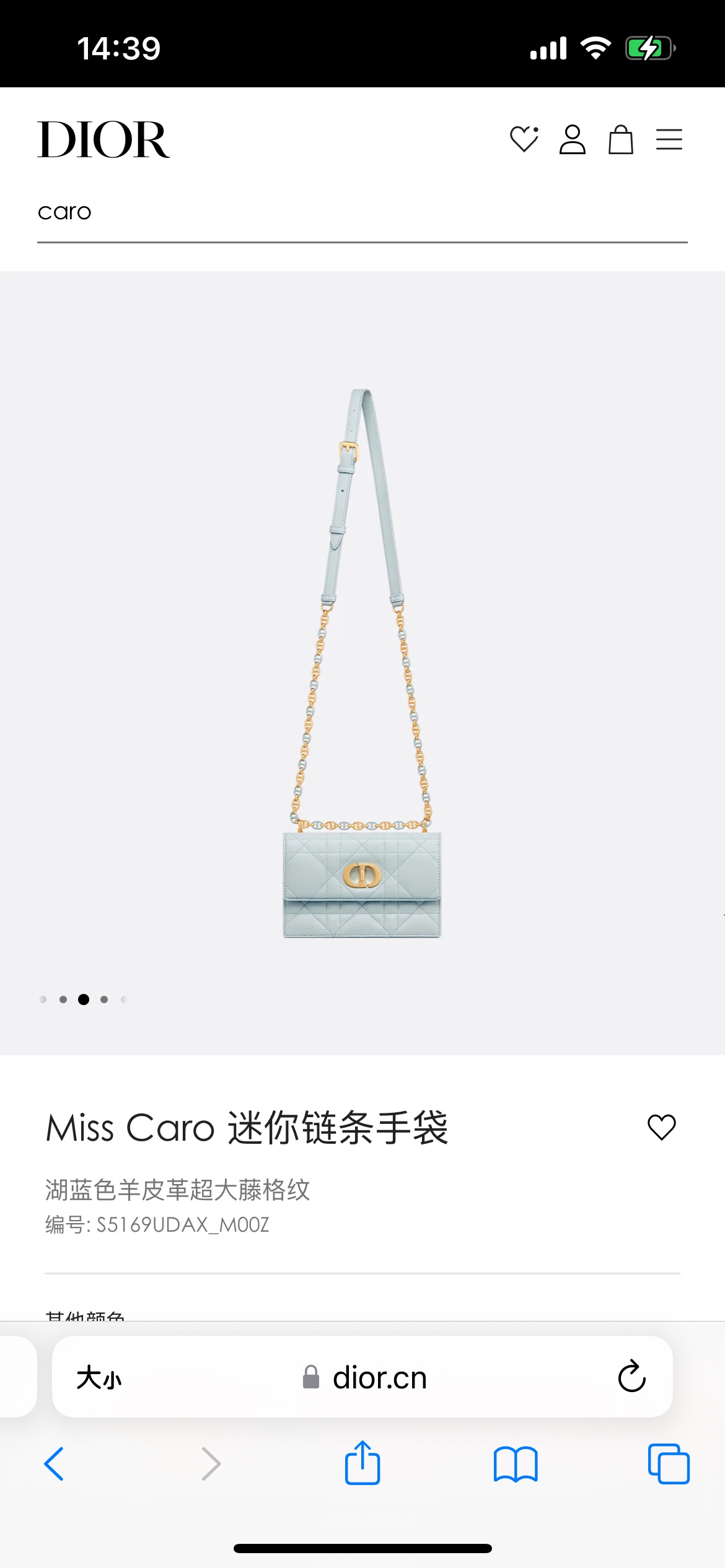The width and height of the screenshot is (725, 1568).
Task: Go to the Dior home page logo
Action: click(103, 139)
